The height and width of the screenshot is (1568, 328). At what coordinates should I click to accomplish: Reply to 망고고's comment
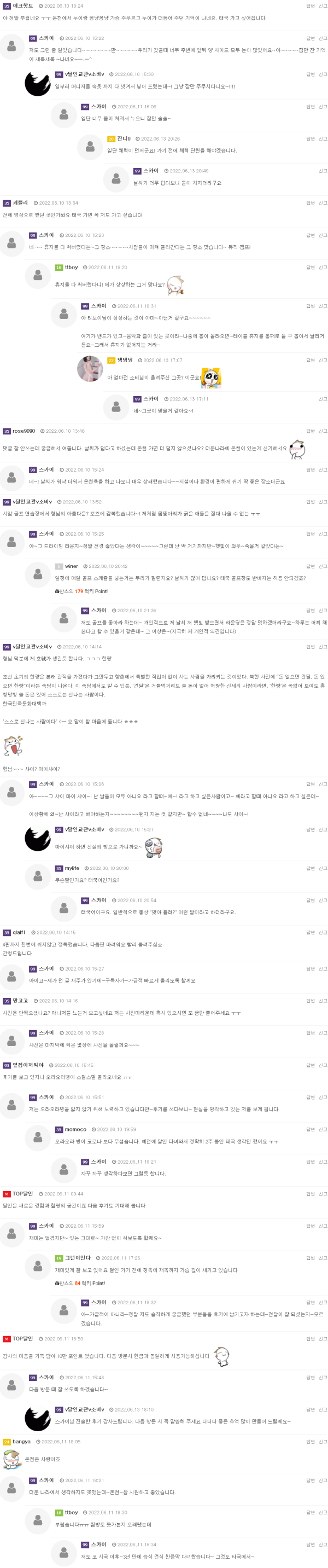click(310, 1001)
